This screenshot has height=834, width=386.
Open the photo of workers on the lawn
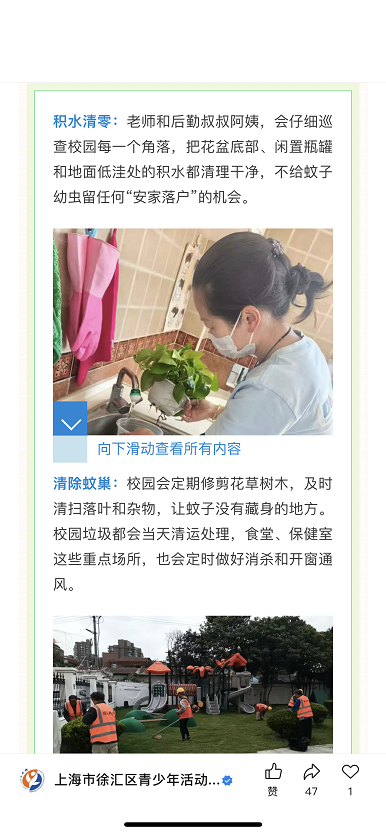tap(193, 685)
